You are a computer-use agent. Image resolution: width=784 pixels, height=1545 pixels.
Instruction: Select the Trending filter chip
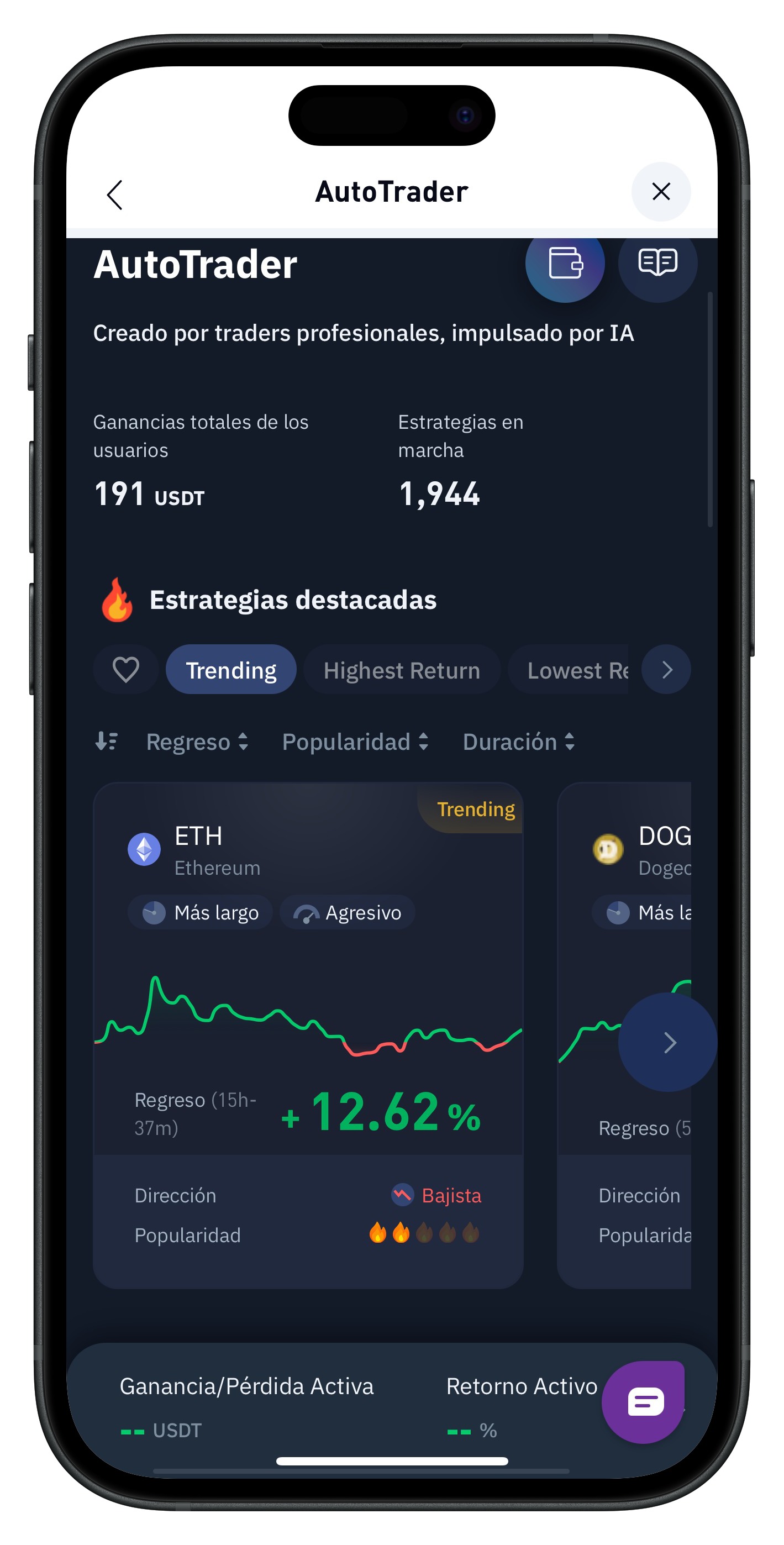(231, 670)
